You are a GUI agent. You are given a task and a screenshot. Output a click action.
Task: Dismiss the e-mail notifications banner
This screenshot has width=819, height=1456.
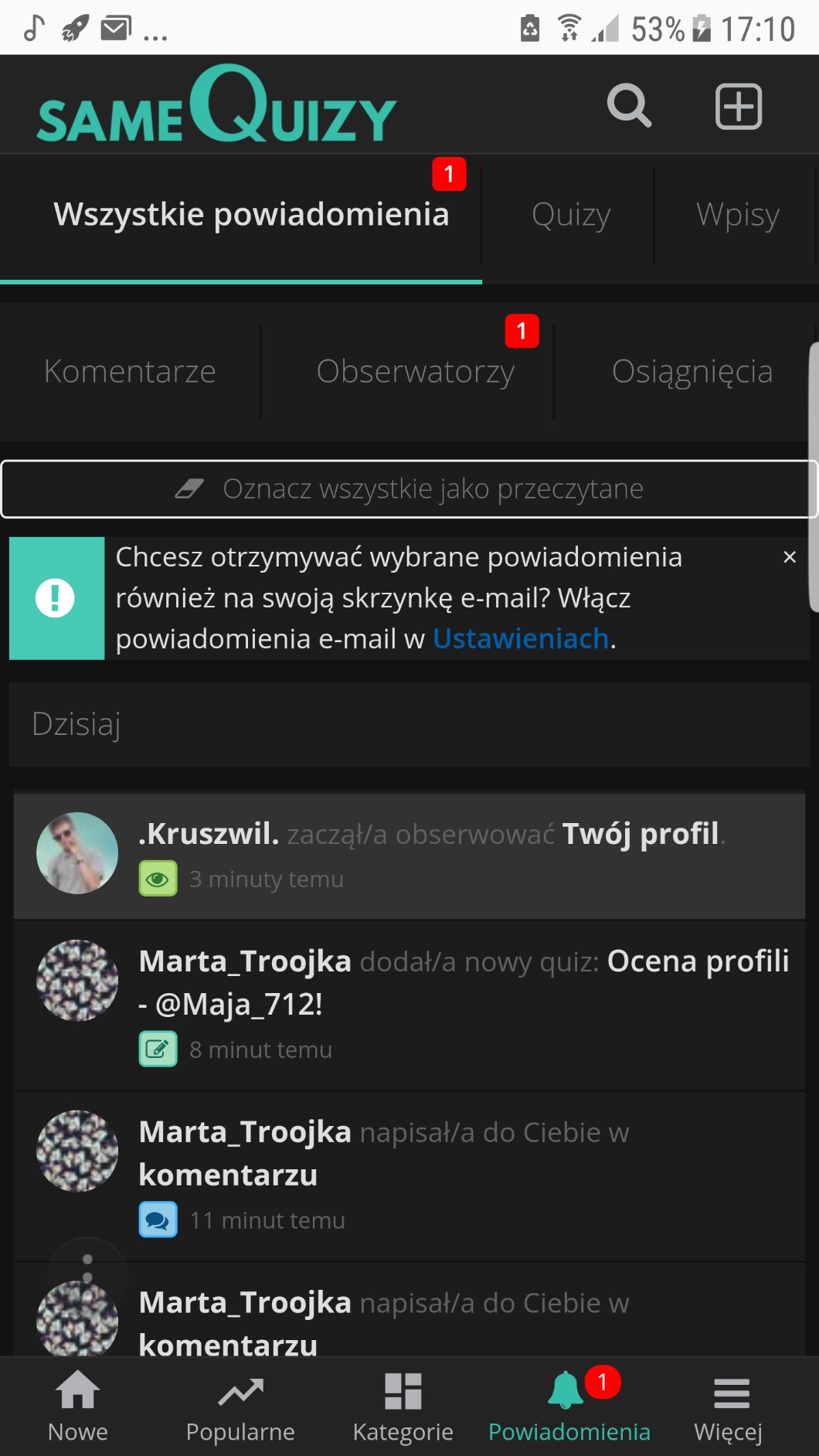pos(789,557)
